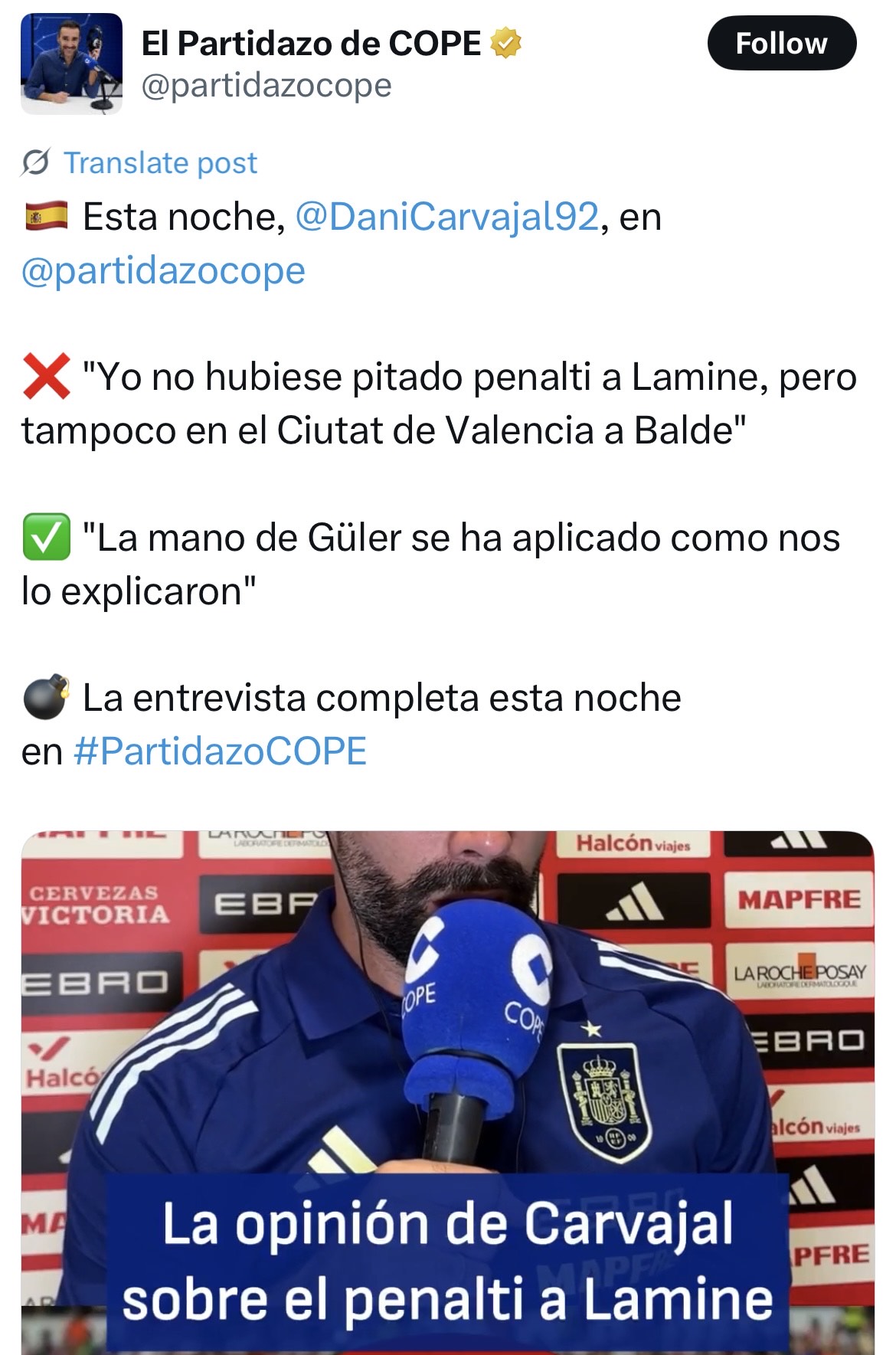The width and height of the screenshot is (896, 1355).
Task: Open El Partidazo de COPE profile picture
Action: tap(71, 64)
